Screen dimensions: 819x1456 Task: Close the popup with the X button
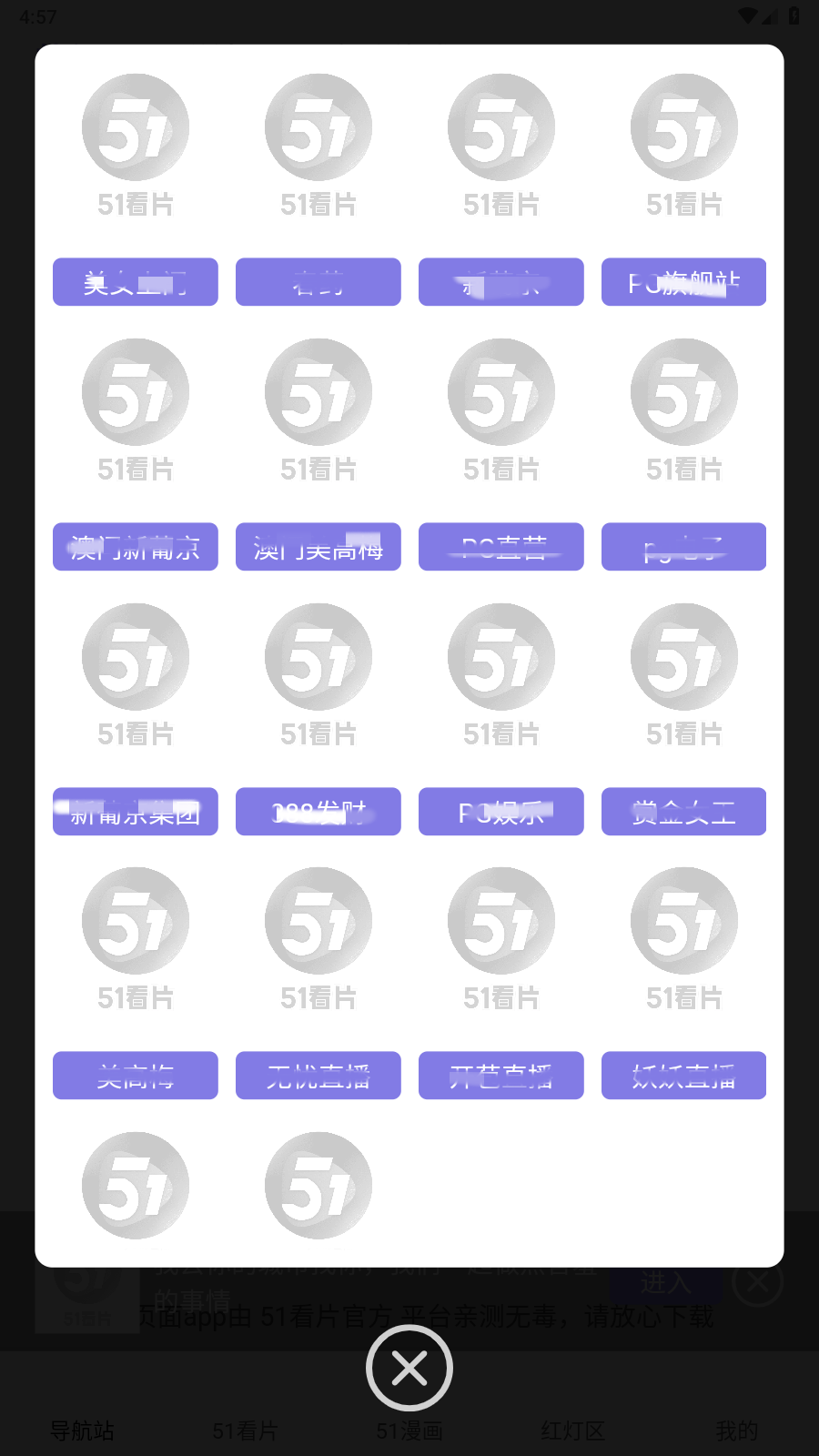coord(409,1368)
